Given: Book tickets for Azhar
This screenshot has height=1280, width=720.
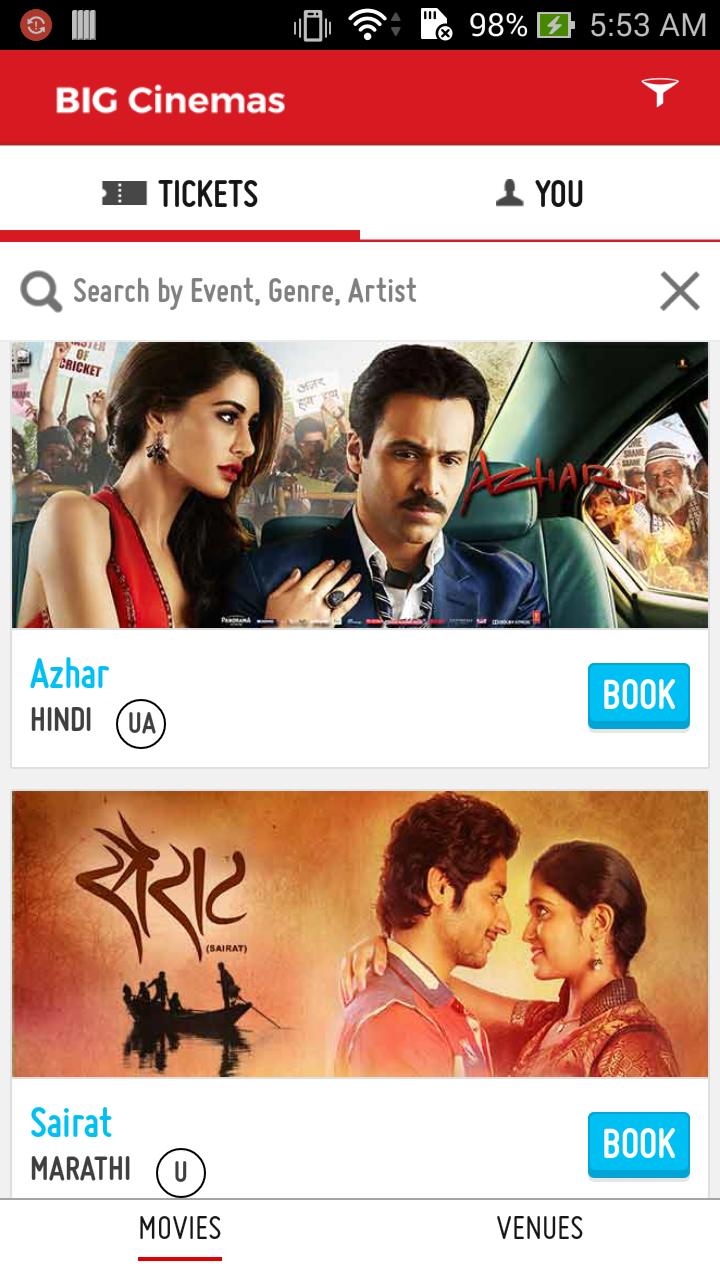Looking at the screenshot, I should point(638,695).
